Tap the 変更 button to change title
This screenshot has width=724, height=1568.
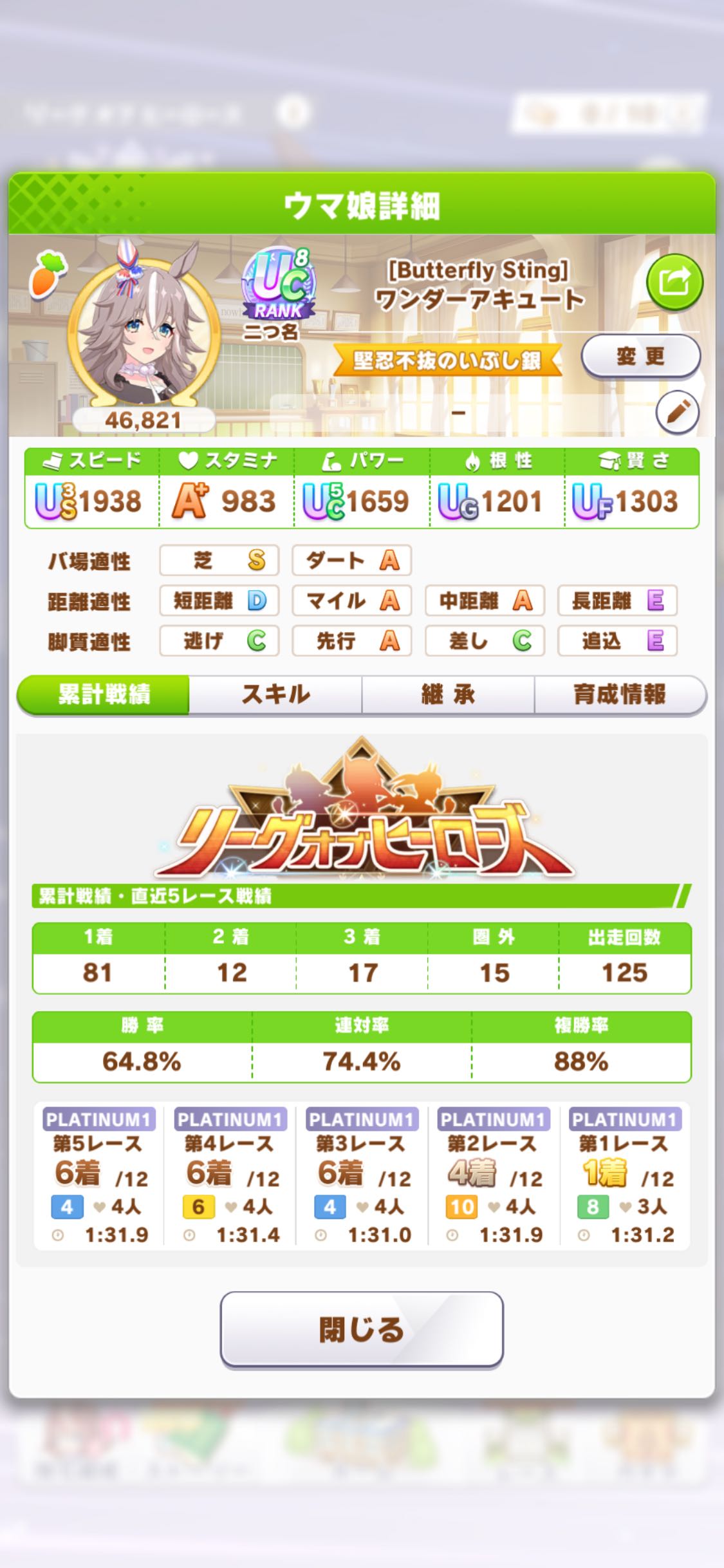click(640, 355)
